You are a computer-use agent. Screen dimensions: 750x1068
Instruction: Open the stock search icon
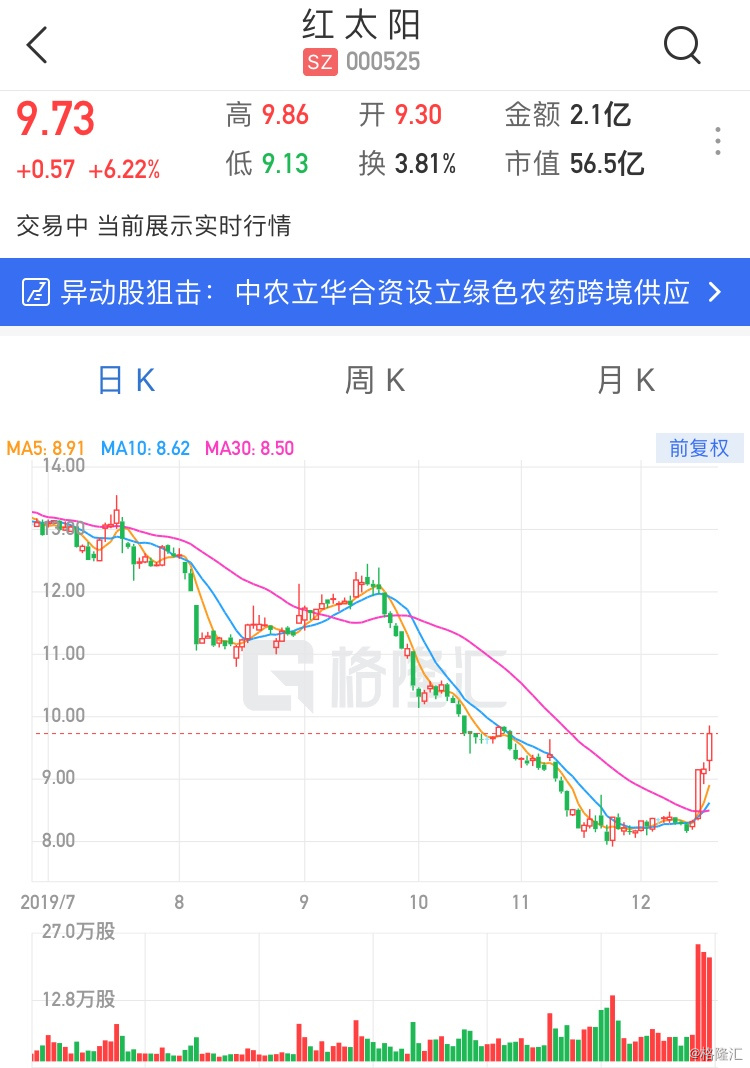click(683, 45)
